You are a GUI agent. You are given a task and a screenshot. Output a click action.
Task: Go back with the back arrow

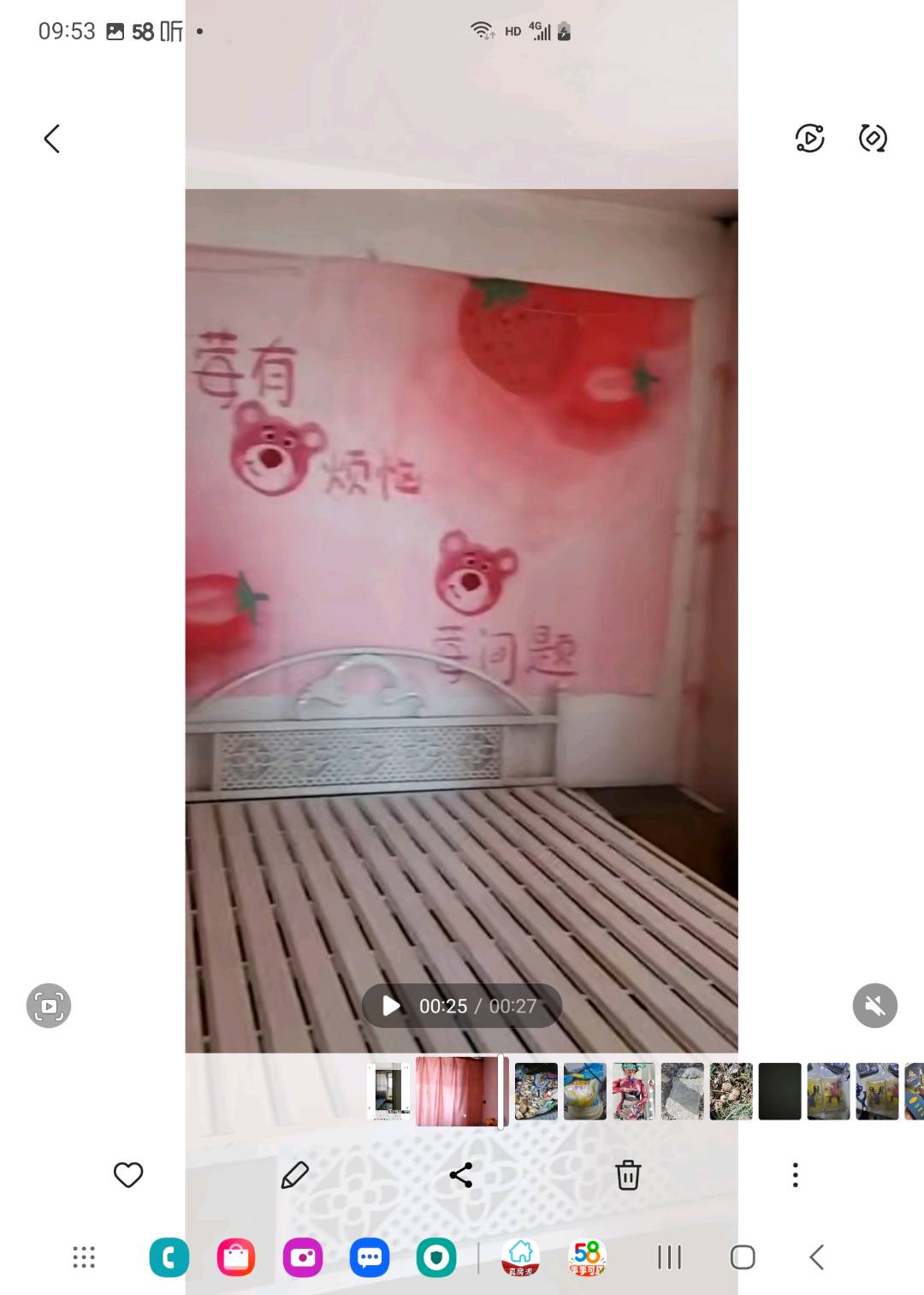51,138
